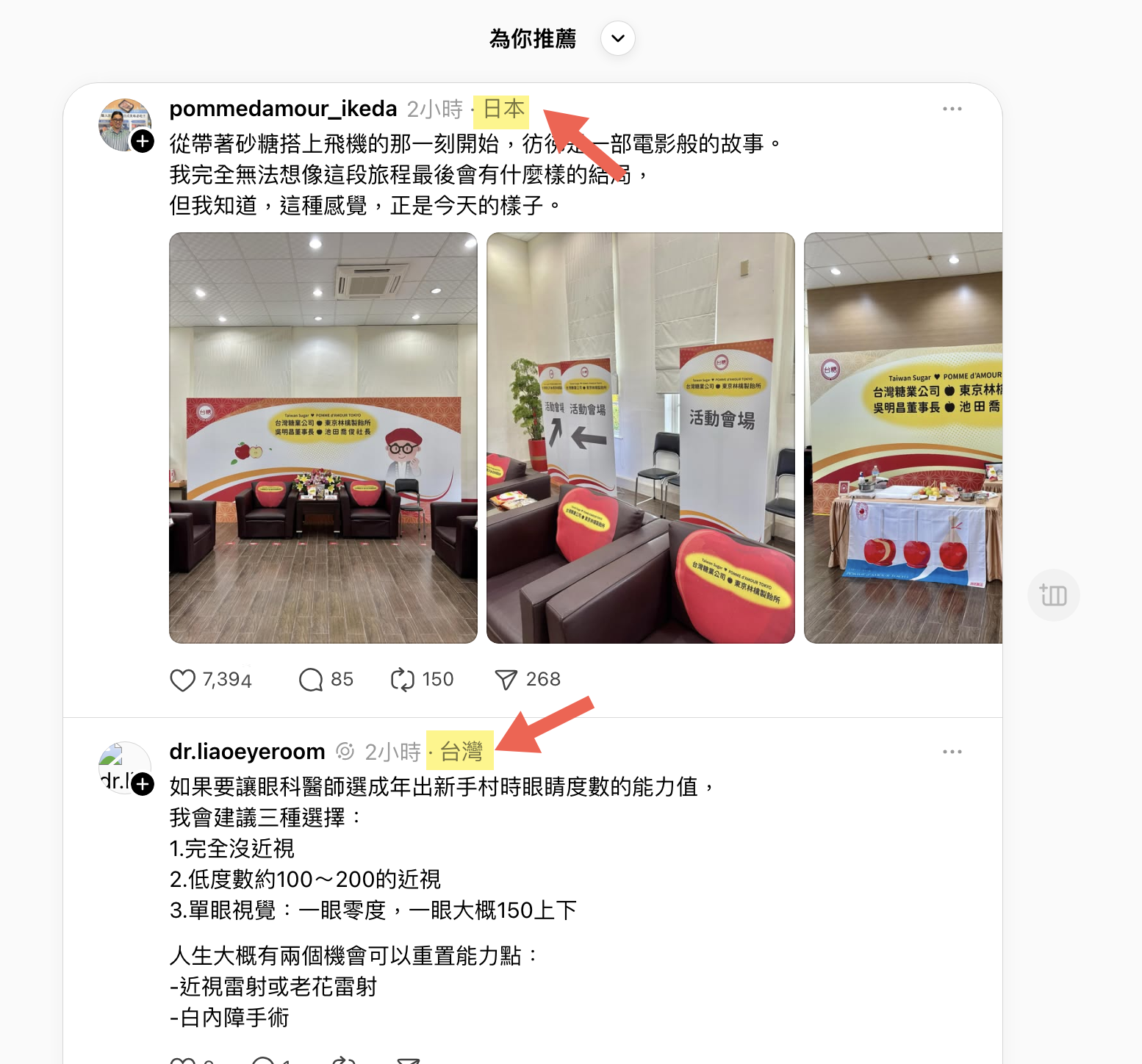Repost pommedamour_ikeda's post
Viewport: 1142px width, 1064px height.
click(403, 680)
